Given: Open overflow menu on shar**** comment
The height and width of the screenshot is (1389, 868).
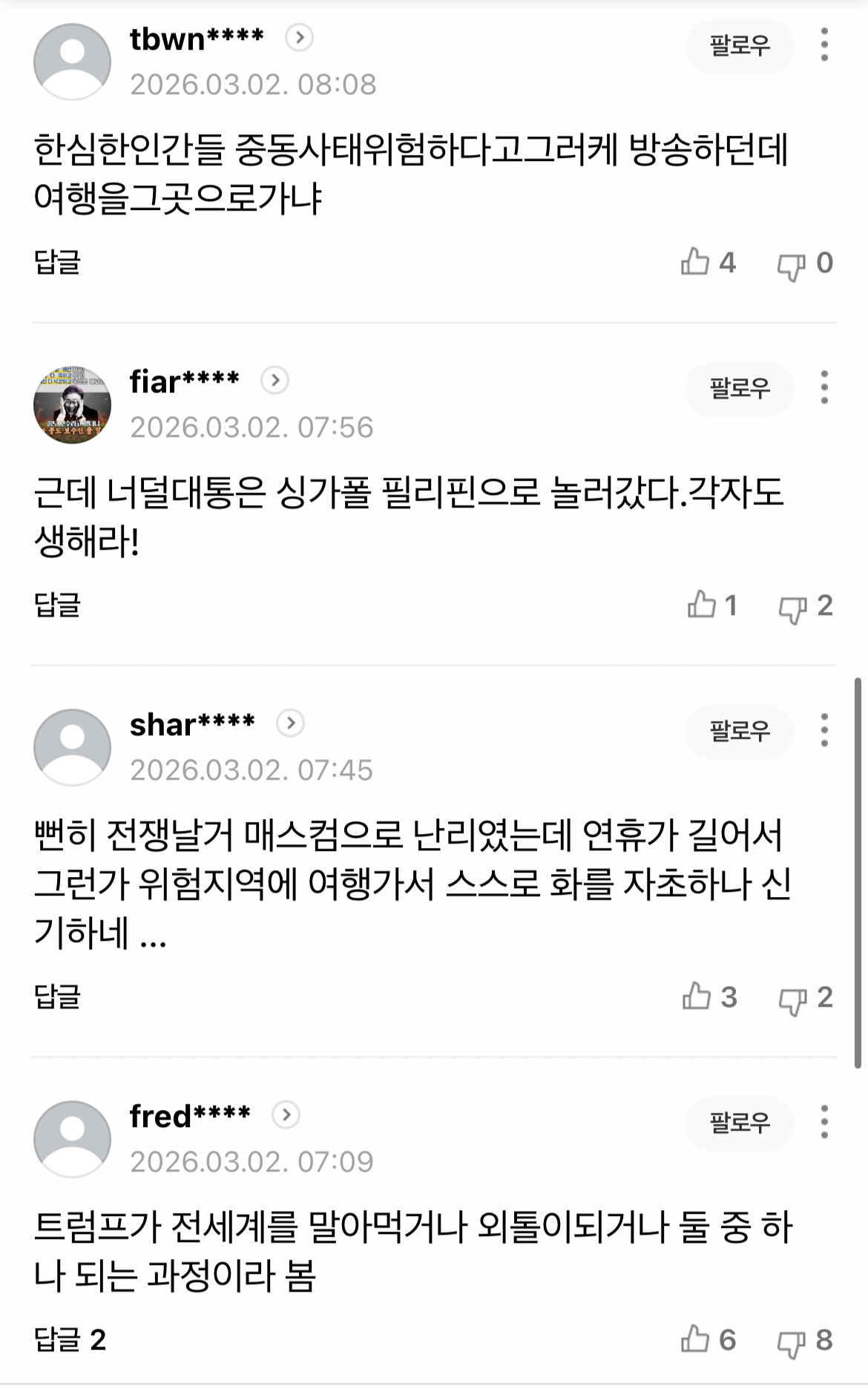Looking at the screenshot, I should (824, 731).
